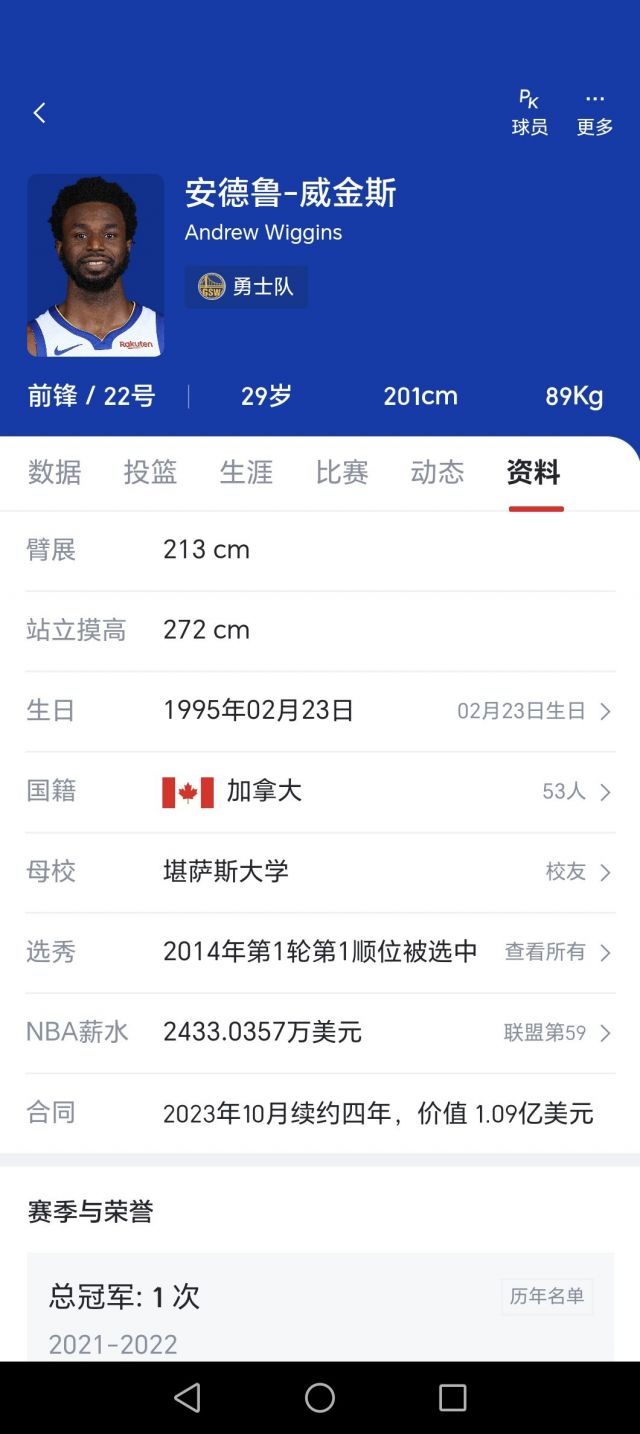
Task: Switch to the 生涯 tab
Action: (246, 472)
